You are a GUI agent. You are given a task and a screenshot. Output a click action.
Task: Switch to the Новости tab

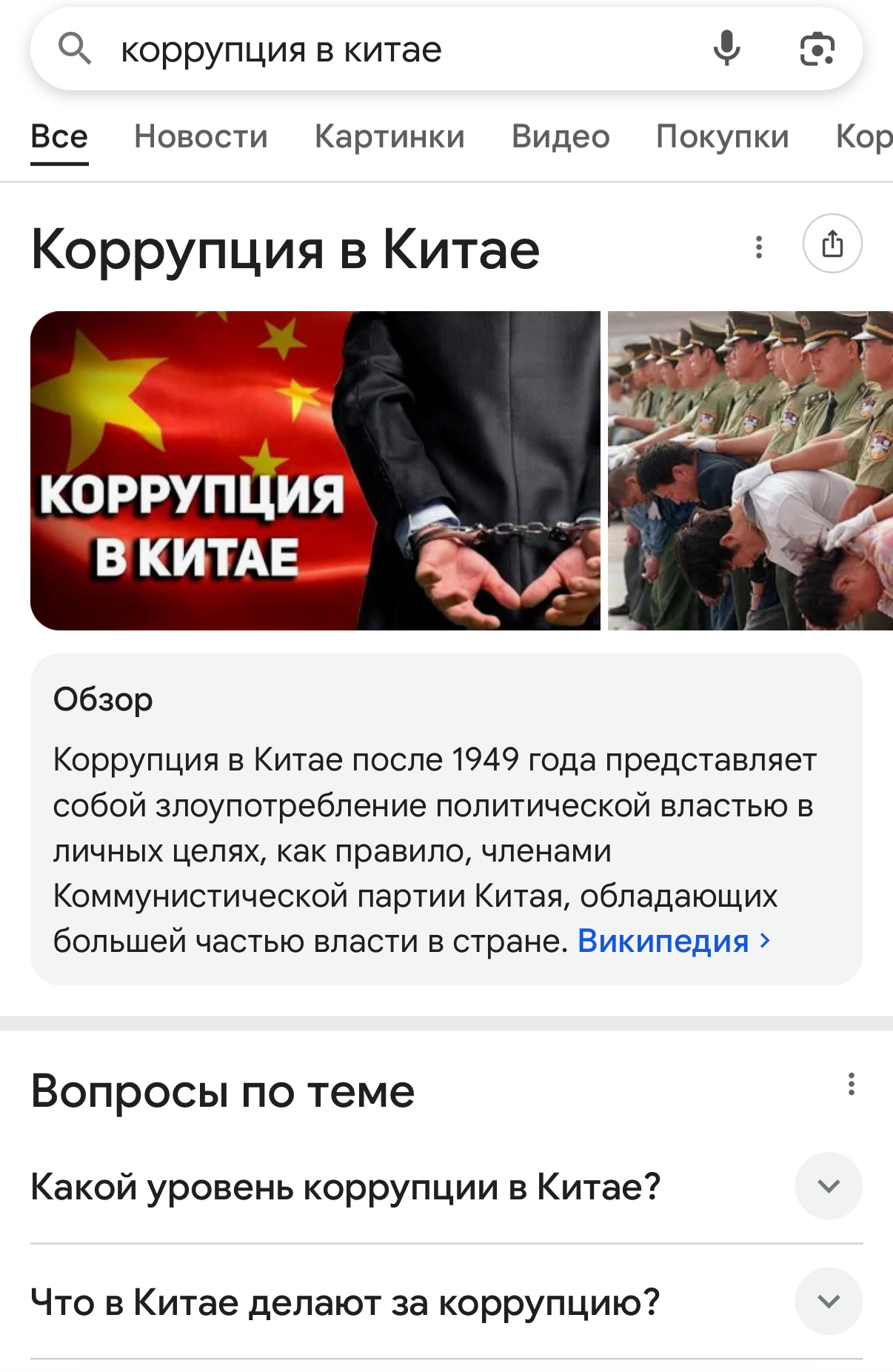pos(201,137)
